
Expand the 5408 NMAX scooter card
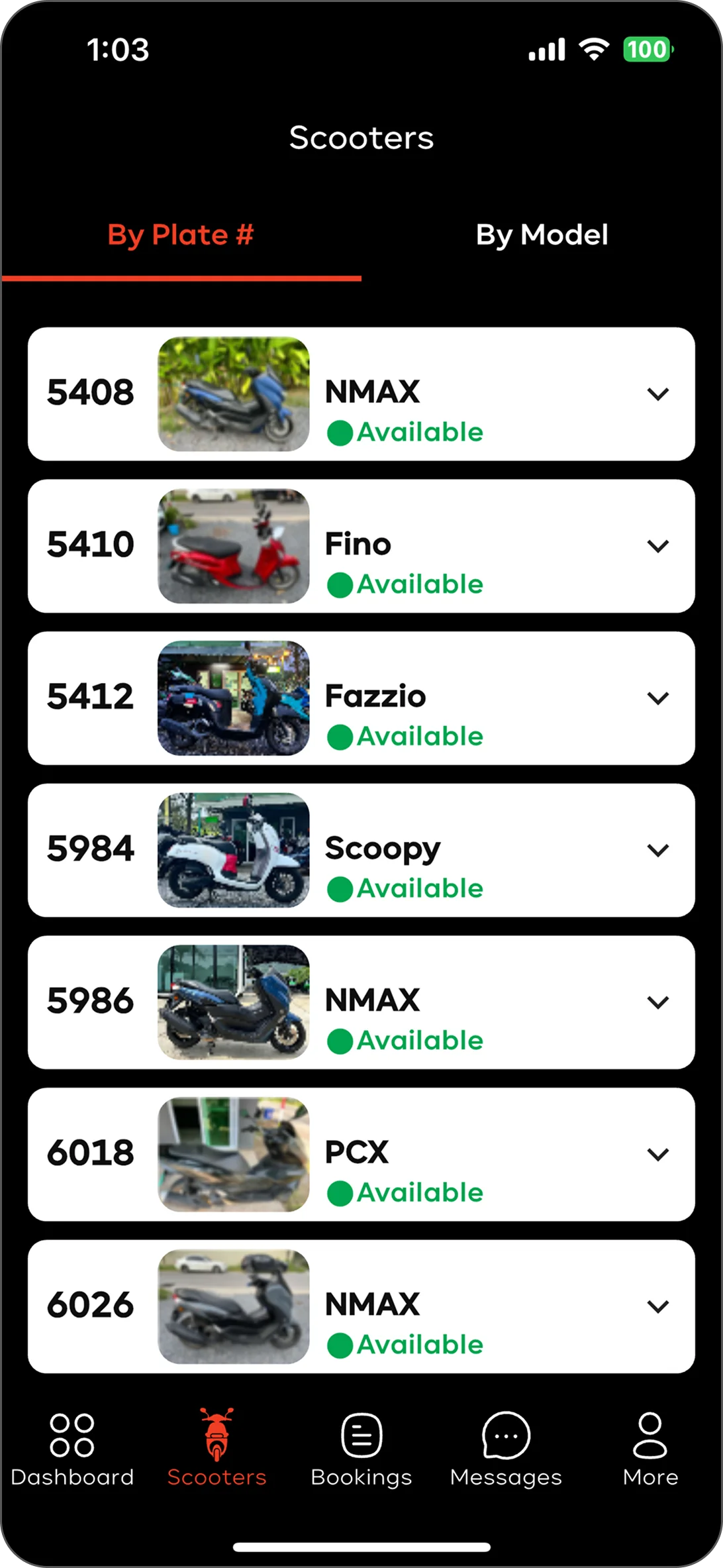point(657,394)
